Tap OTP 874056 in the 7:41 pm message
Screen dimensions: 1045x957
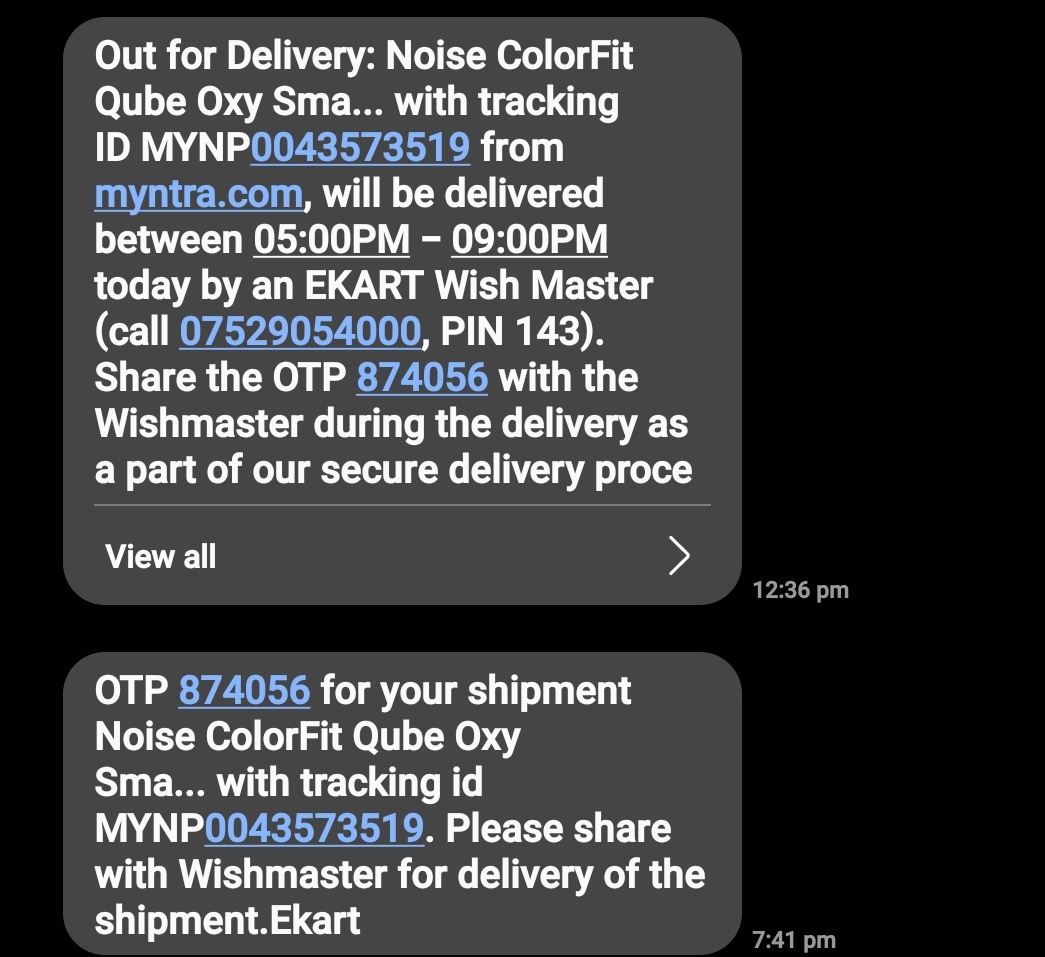(244, 690)
